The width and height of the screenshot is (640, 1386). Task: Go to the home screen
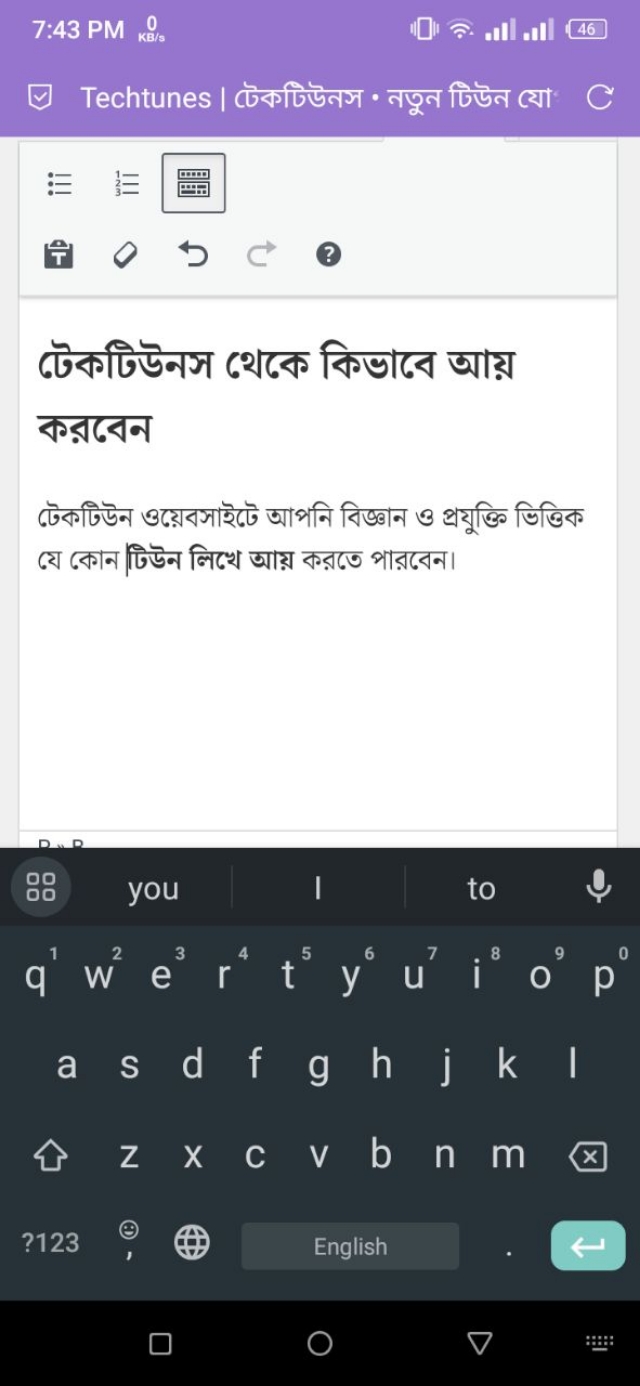click(x=320, y=1343)
